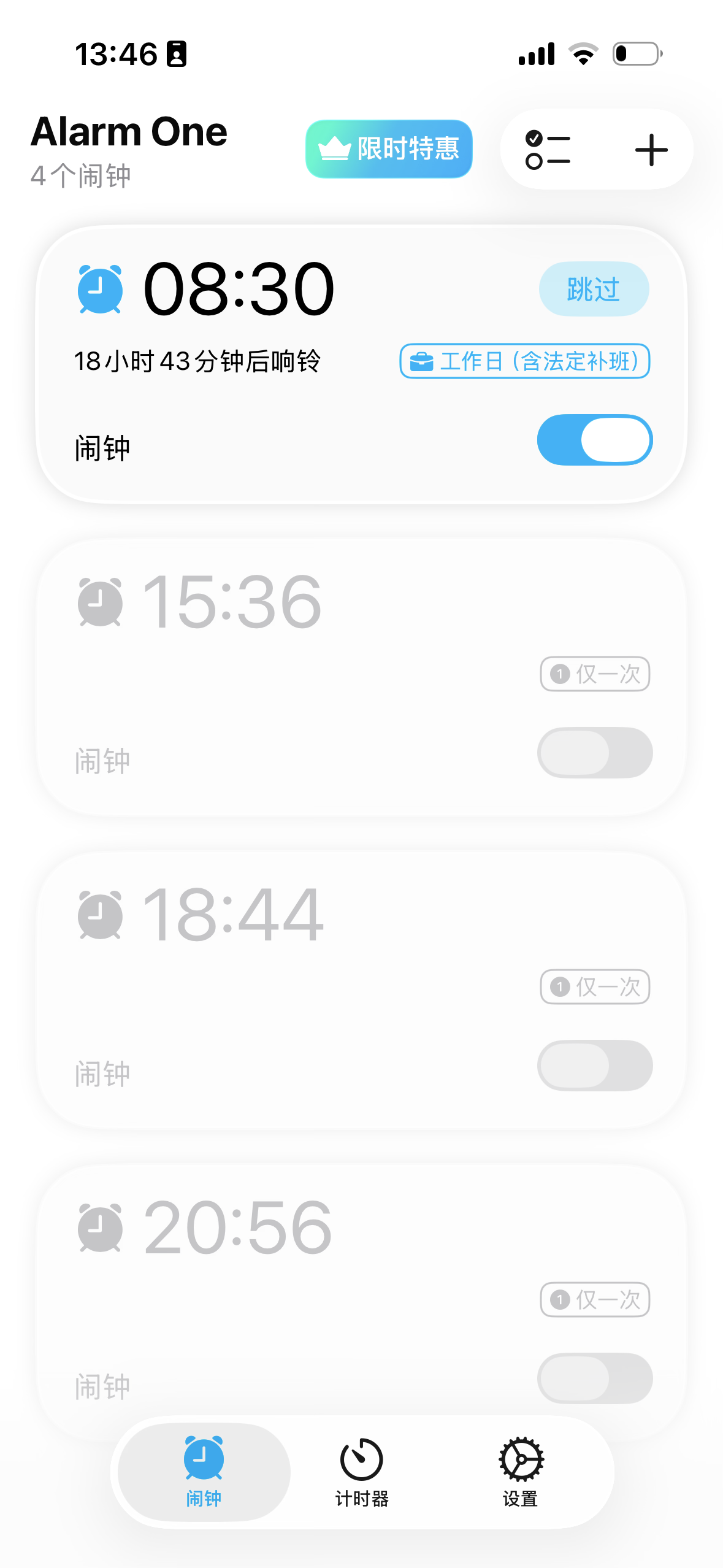Open the 限时特惠 limited-time offer banner

tap(388, 148)
